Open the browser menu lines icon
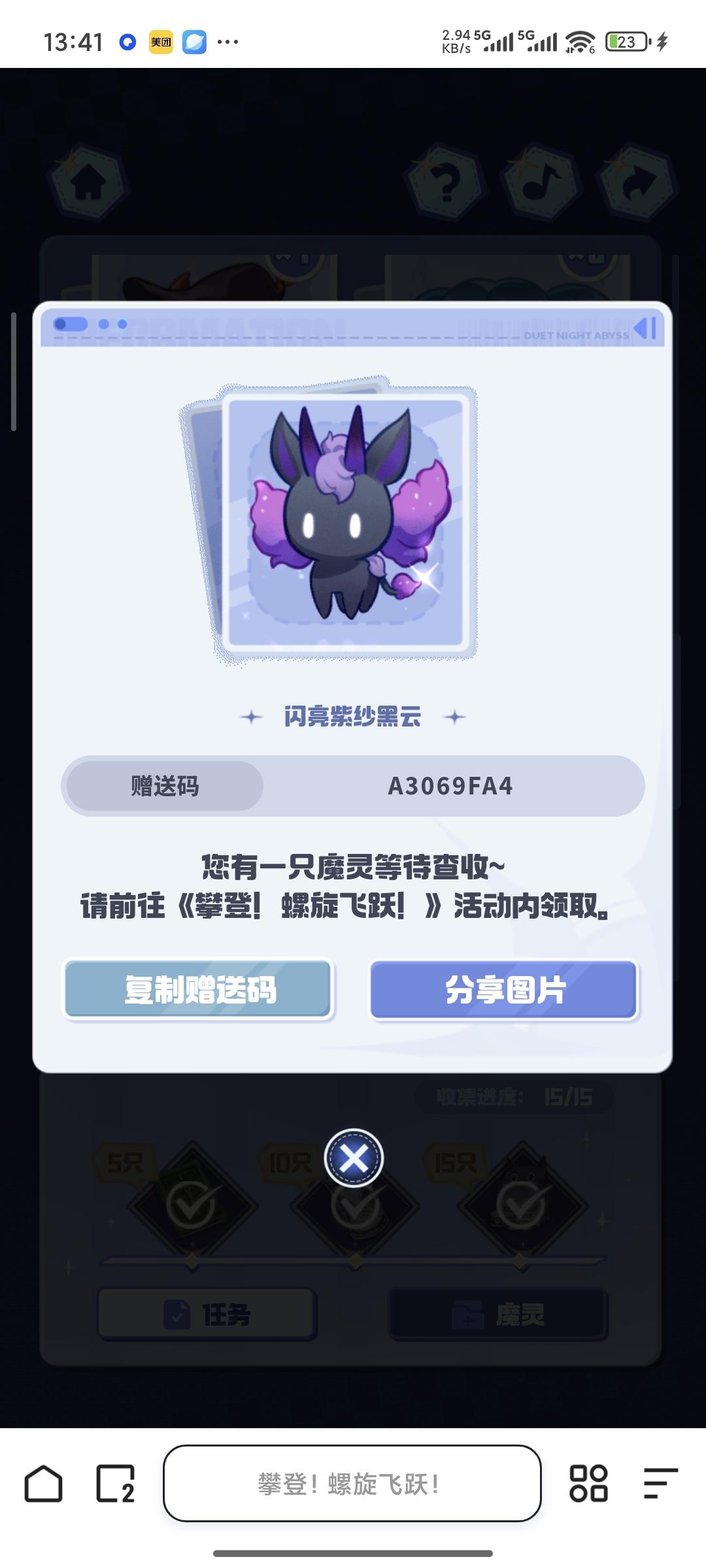Image resolution: width=706 pixels, height=1568 pixels. (660, 1484)
